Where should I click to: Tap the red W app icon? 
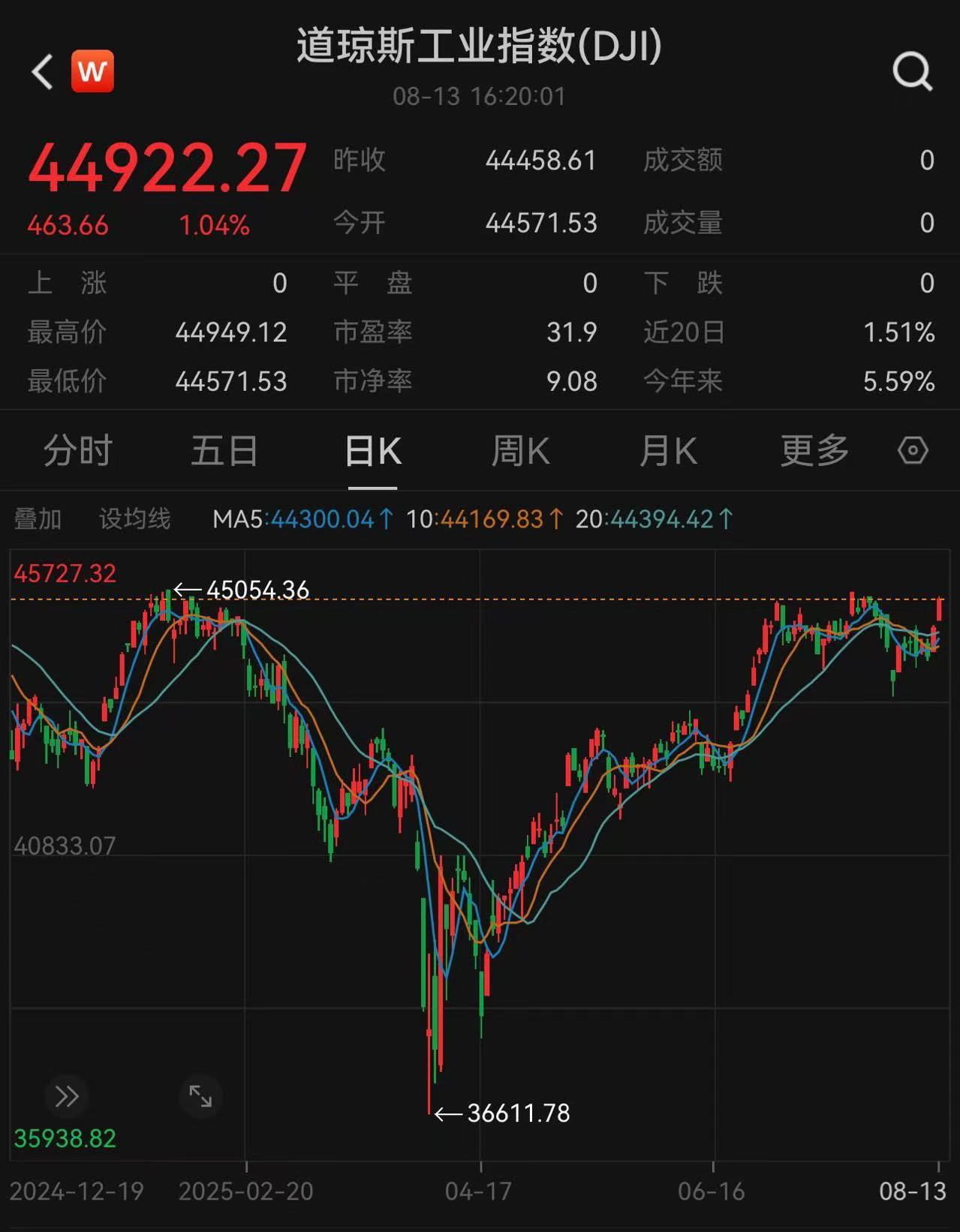[92, 72]
